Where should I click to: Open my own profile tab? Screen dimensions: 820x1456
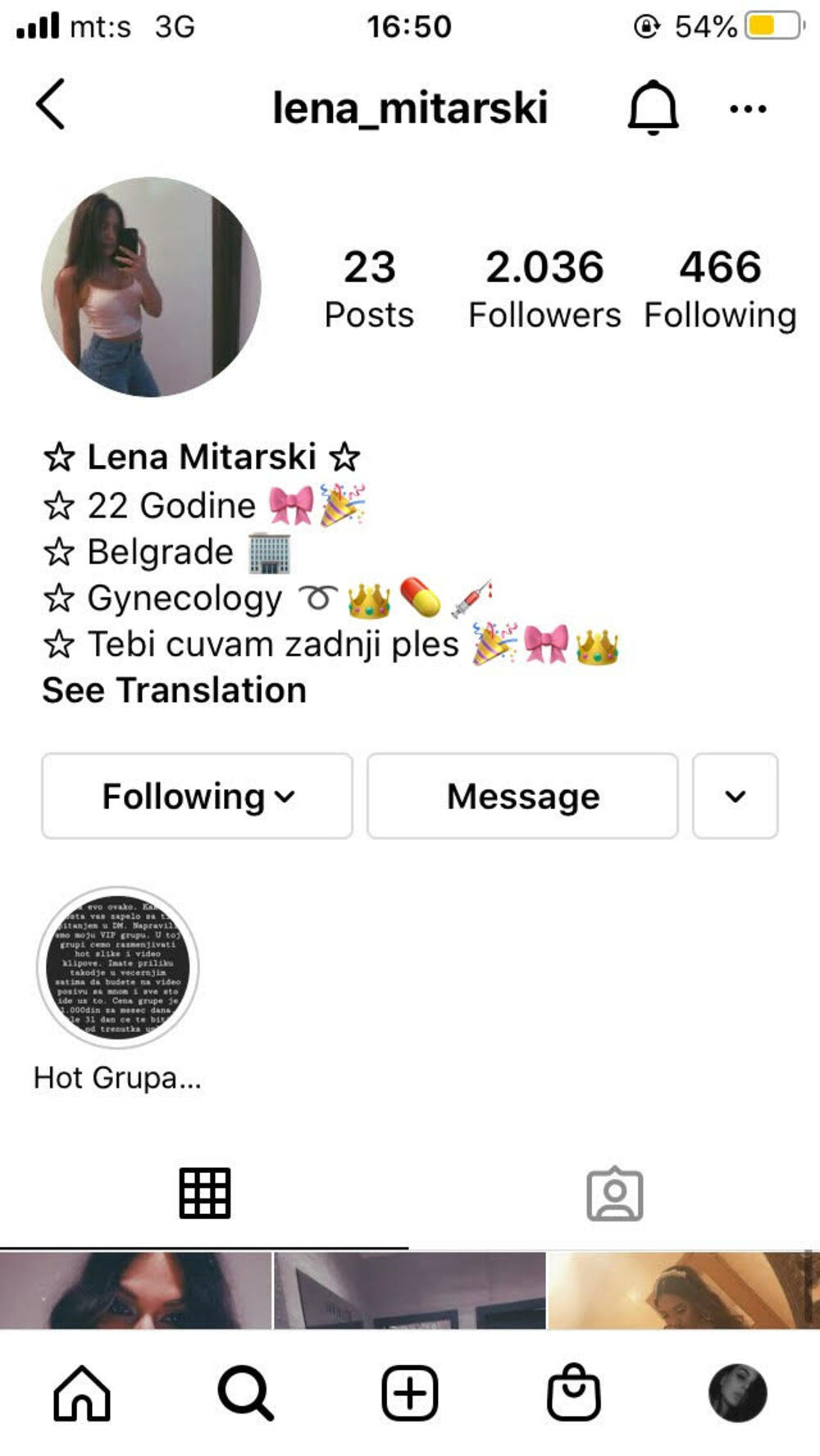737,1393
